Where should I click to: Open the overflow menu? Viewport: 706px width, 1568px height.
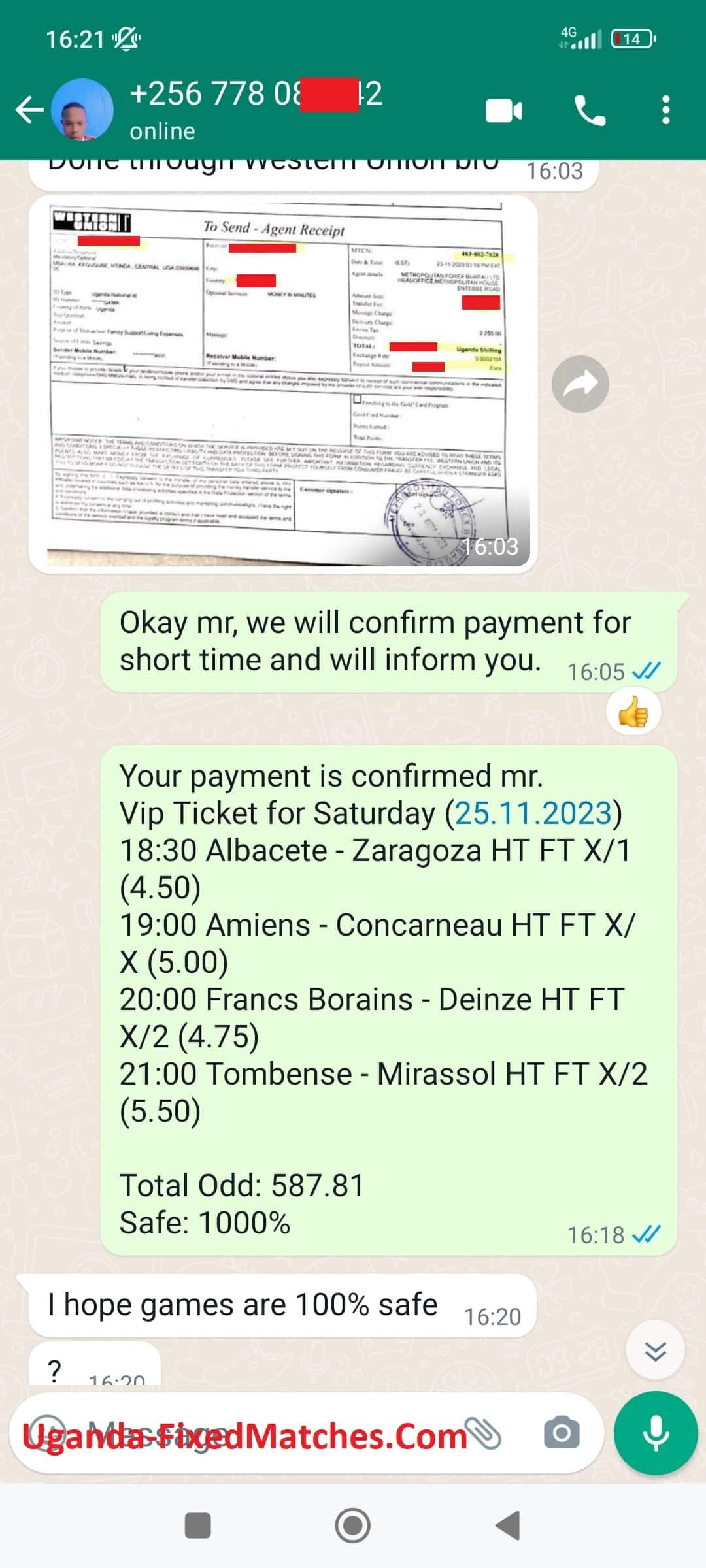coord(665,110)
